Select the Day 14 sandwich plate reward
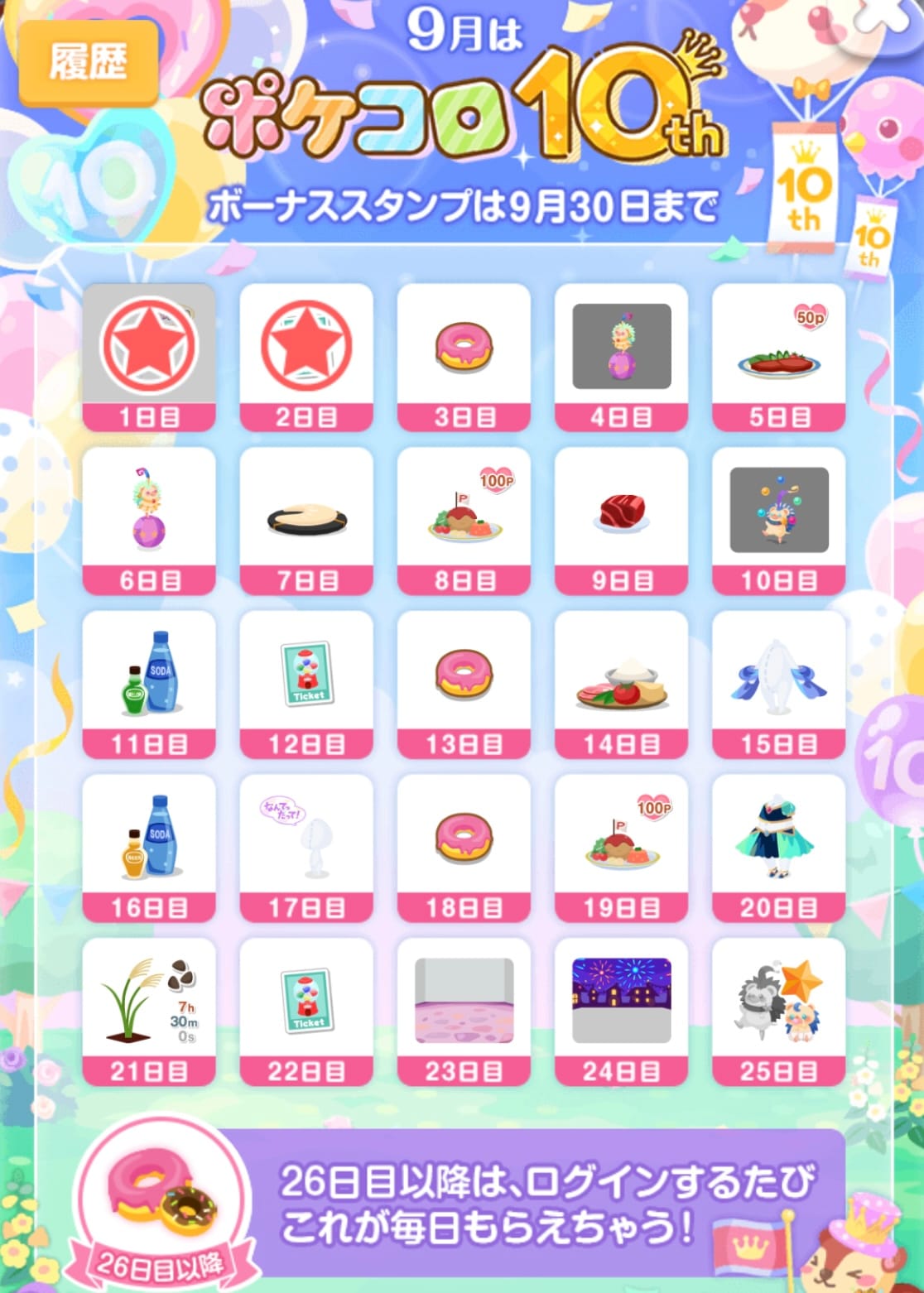This screenshot has width=924, height=1293. tap(620, 677)
